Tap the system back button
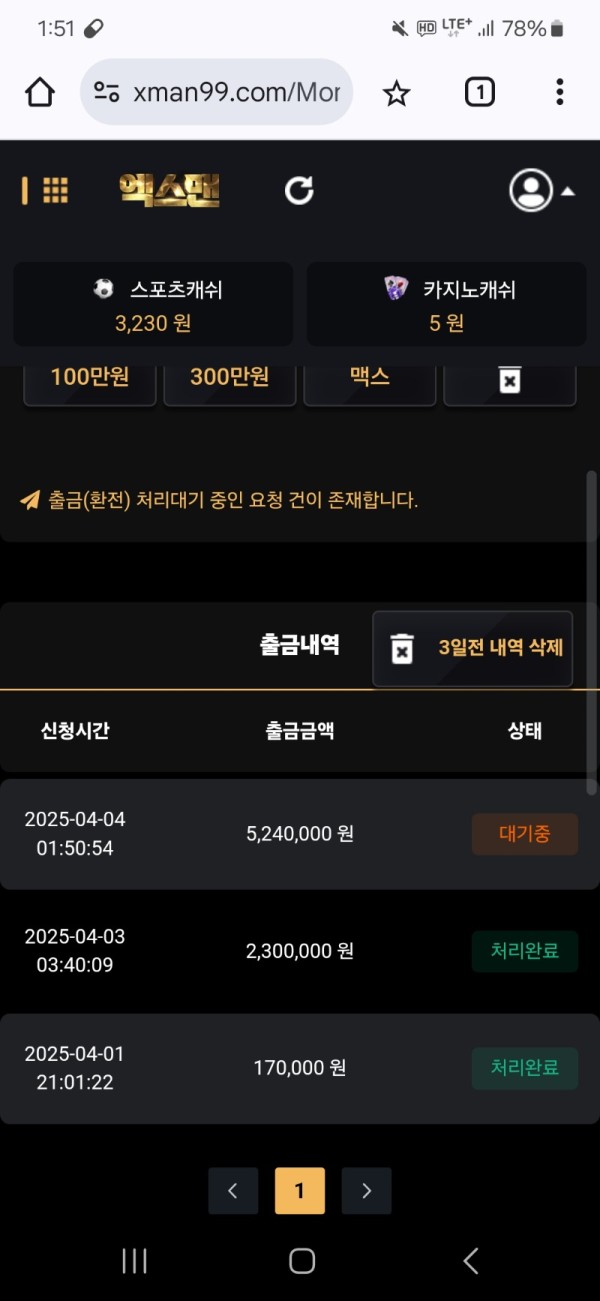Screen dimensions: 600x1301 pyautogui.click(x=471, y=1261)
